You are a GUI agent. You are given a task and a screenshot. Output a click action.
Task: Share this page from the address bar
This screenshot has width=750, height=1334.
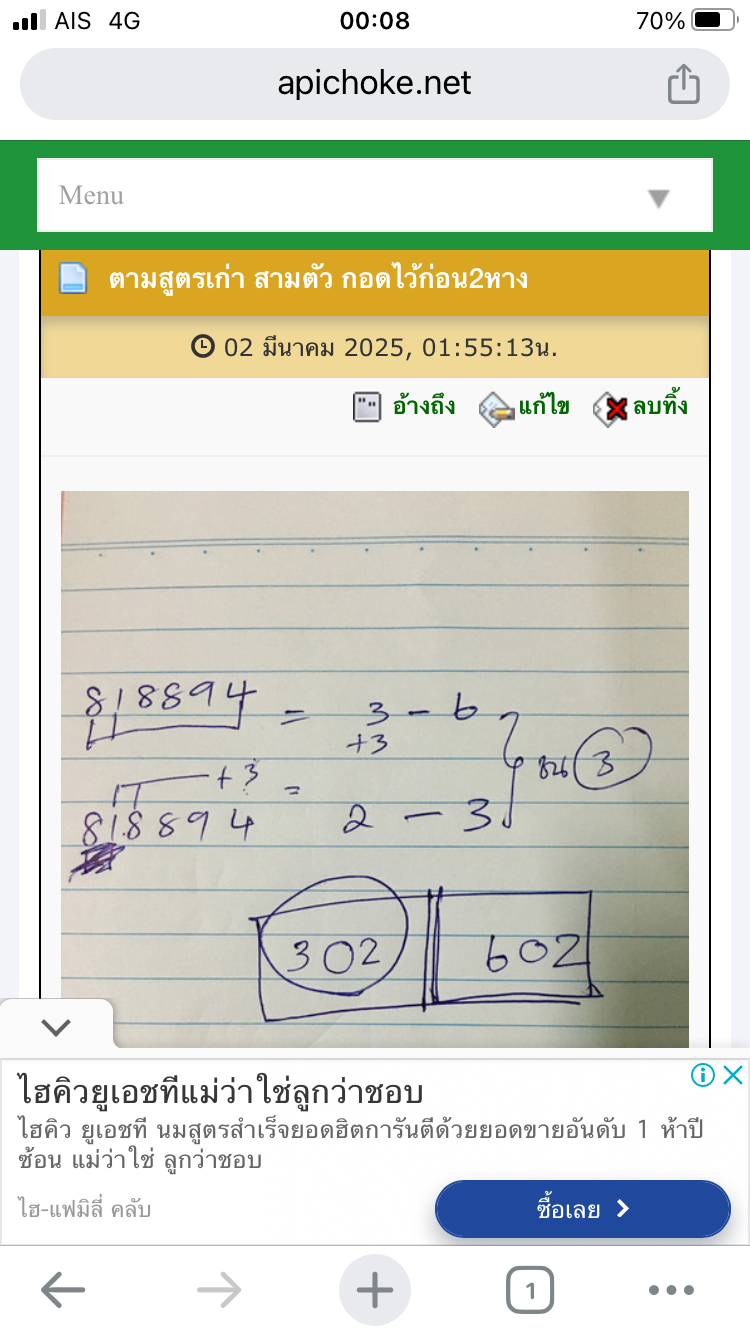683,84
